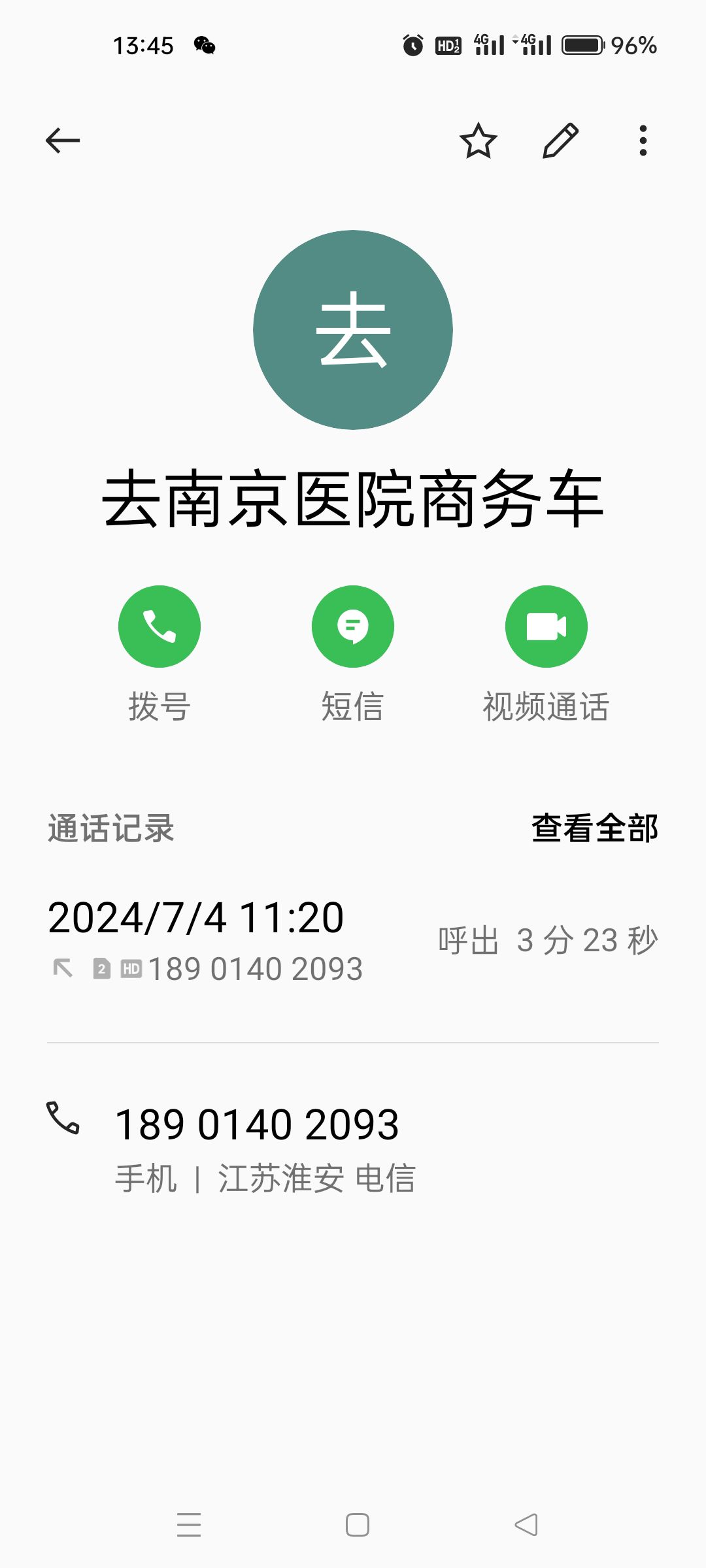Tap the phone number row 189 0140 2093 手机

click(x=353, y=1149)
